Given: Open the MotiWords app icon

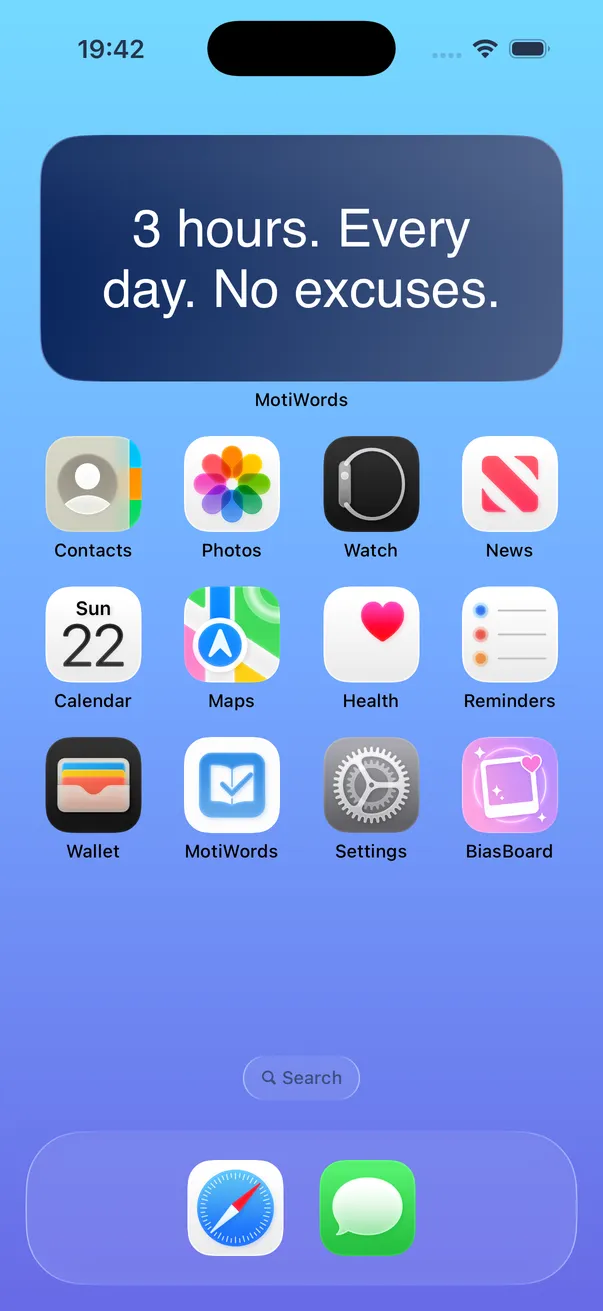Looking at the screenshot, I should pos(232,785).
